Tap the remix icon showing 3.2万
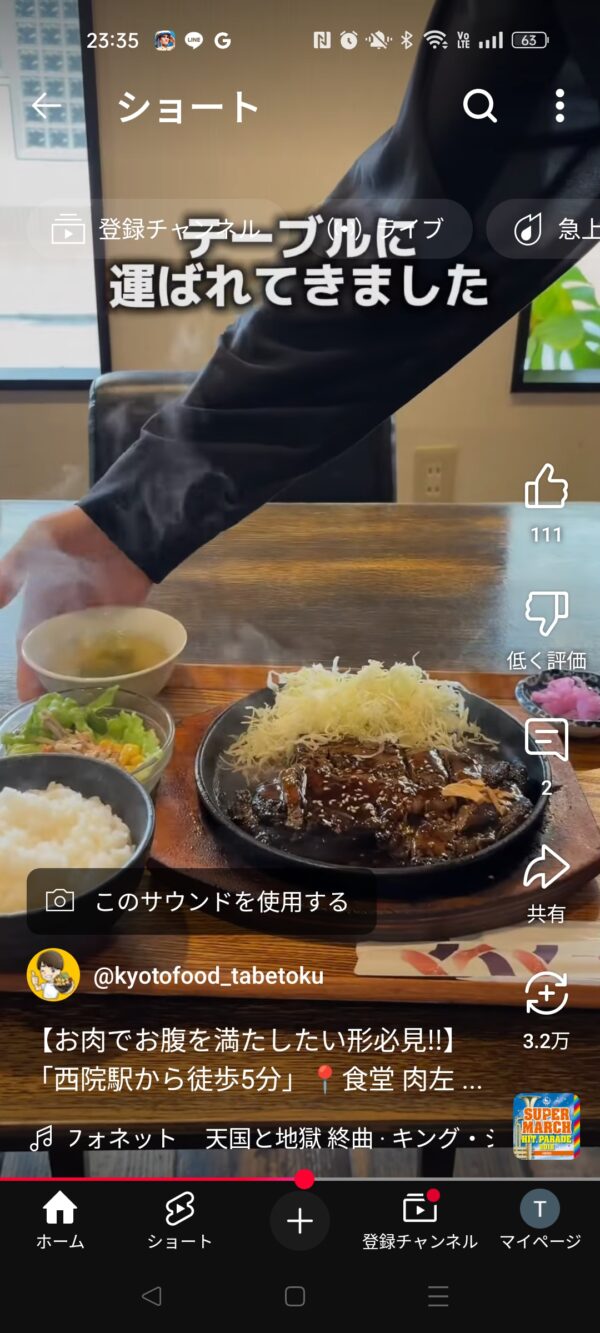 click(546, 994)
